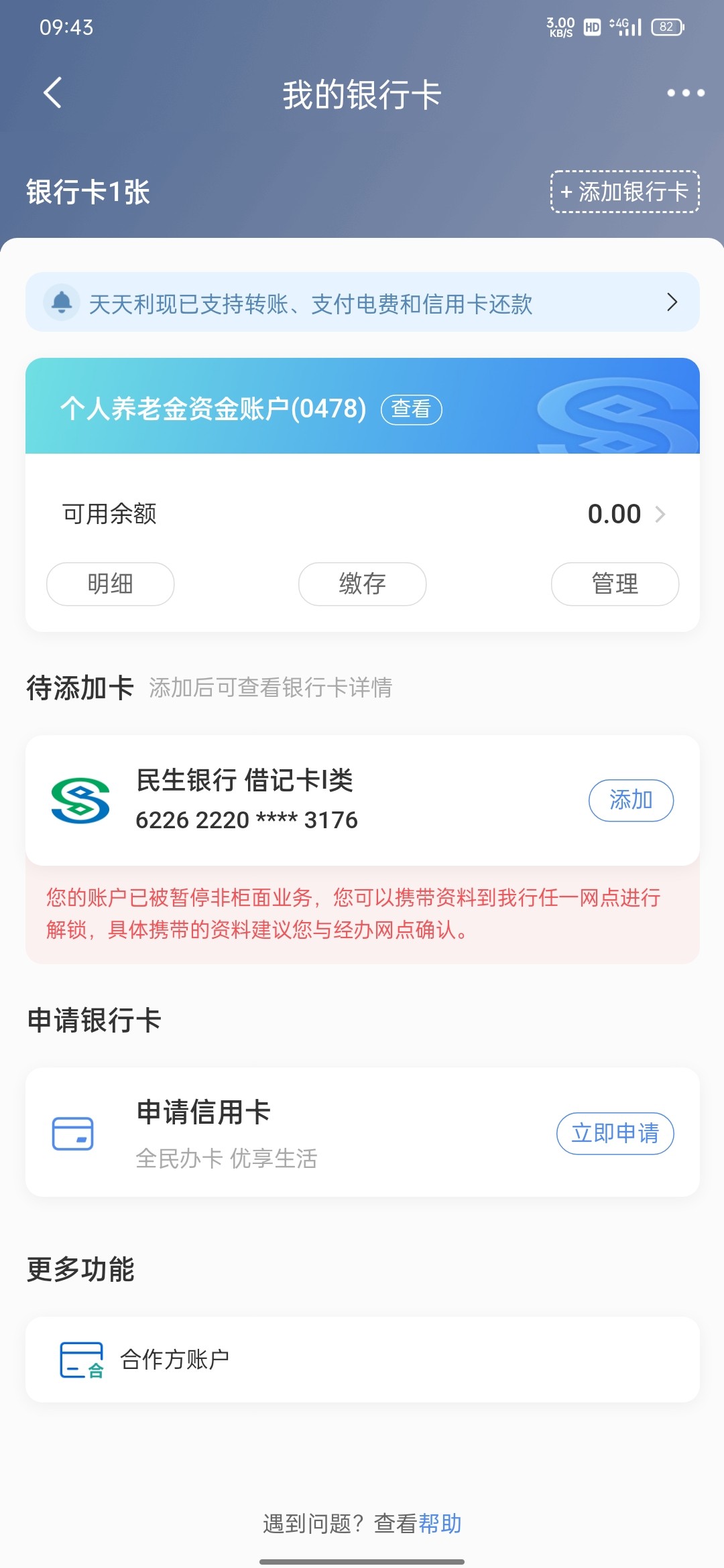Open the 帮助 help link
The width and height of the screenshot is (724, 1568).
[x=440, y=1523]
